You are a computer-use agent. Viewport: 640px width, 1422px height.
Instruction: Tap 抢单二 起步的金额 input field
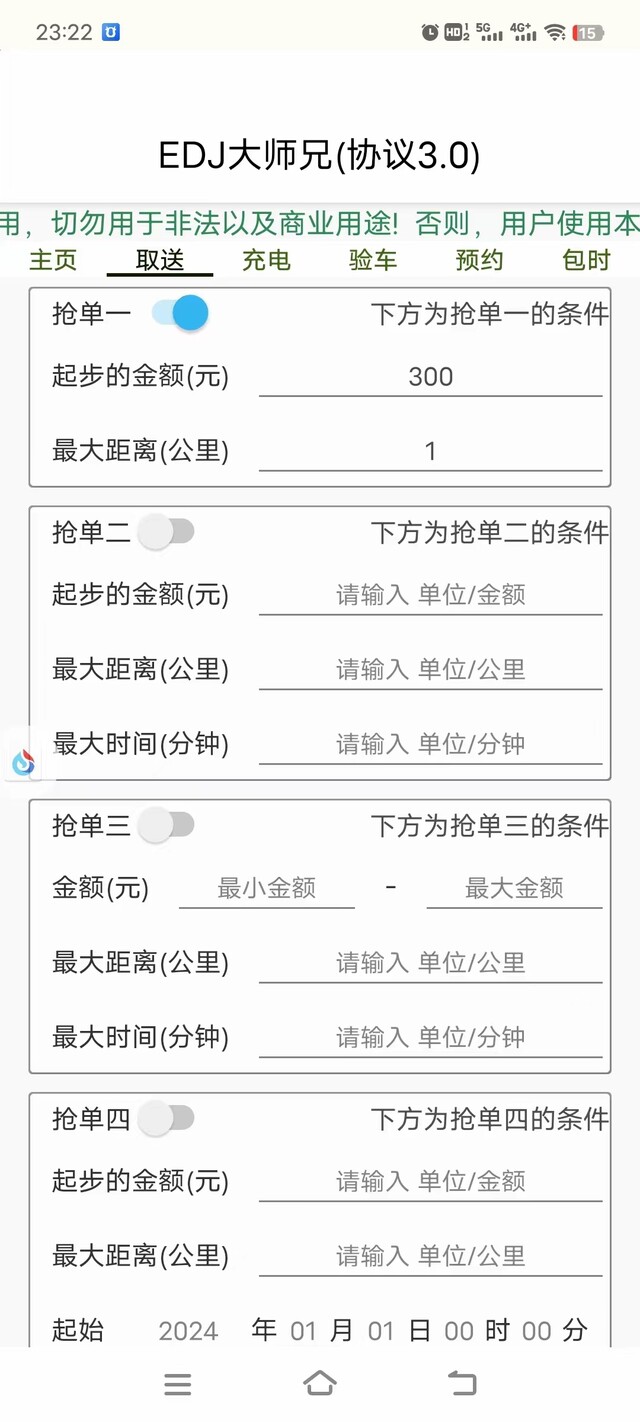[x=431, y=595]
